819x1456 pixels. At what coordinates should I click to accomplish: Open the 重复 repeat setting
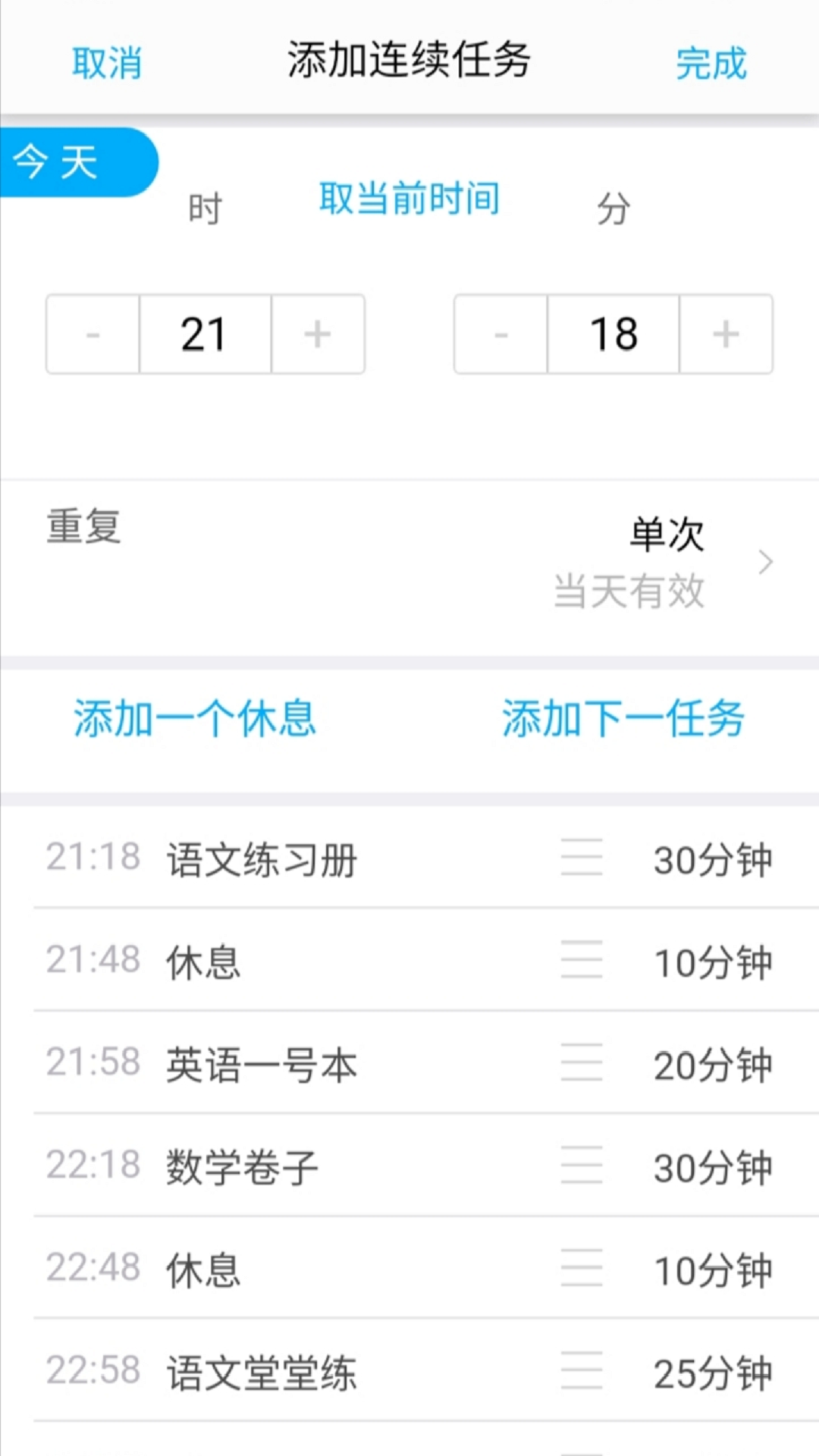[409, 563]
